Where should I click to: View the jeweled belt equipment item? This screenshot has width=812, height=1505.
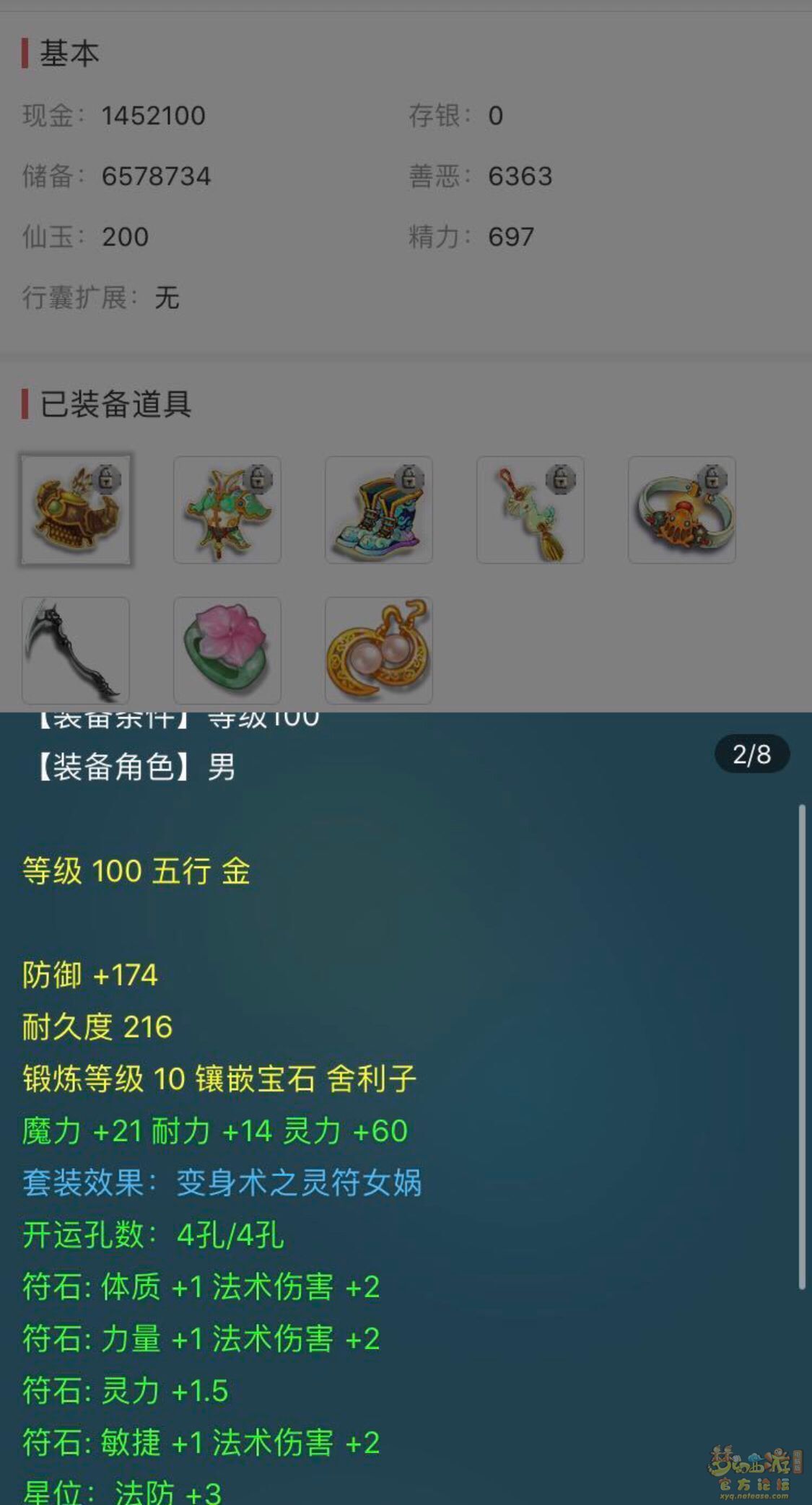pos(682,510)
